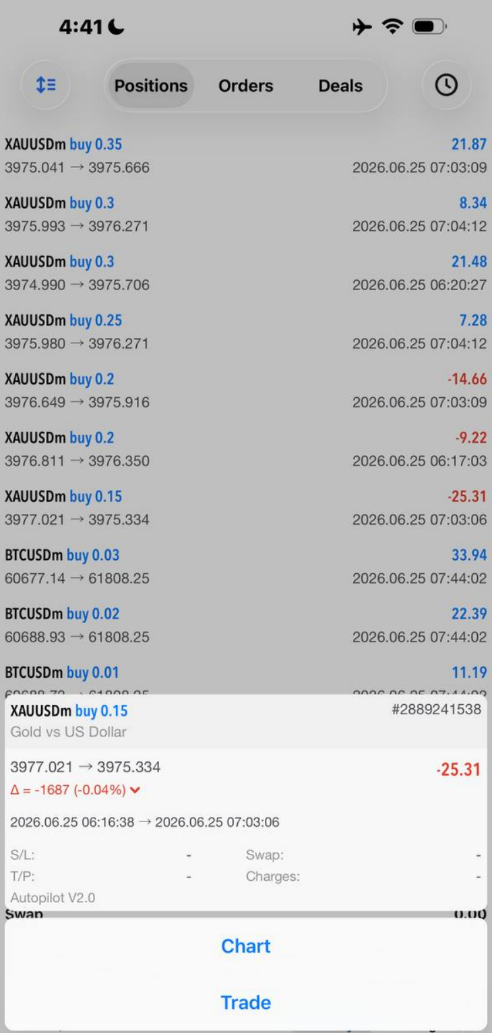Open the XAUUSDm buy 0.35 position
This screenshot has height=1033, width=492.
(x=246, y=155)
